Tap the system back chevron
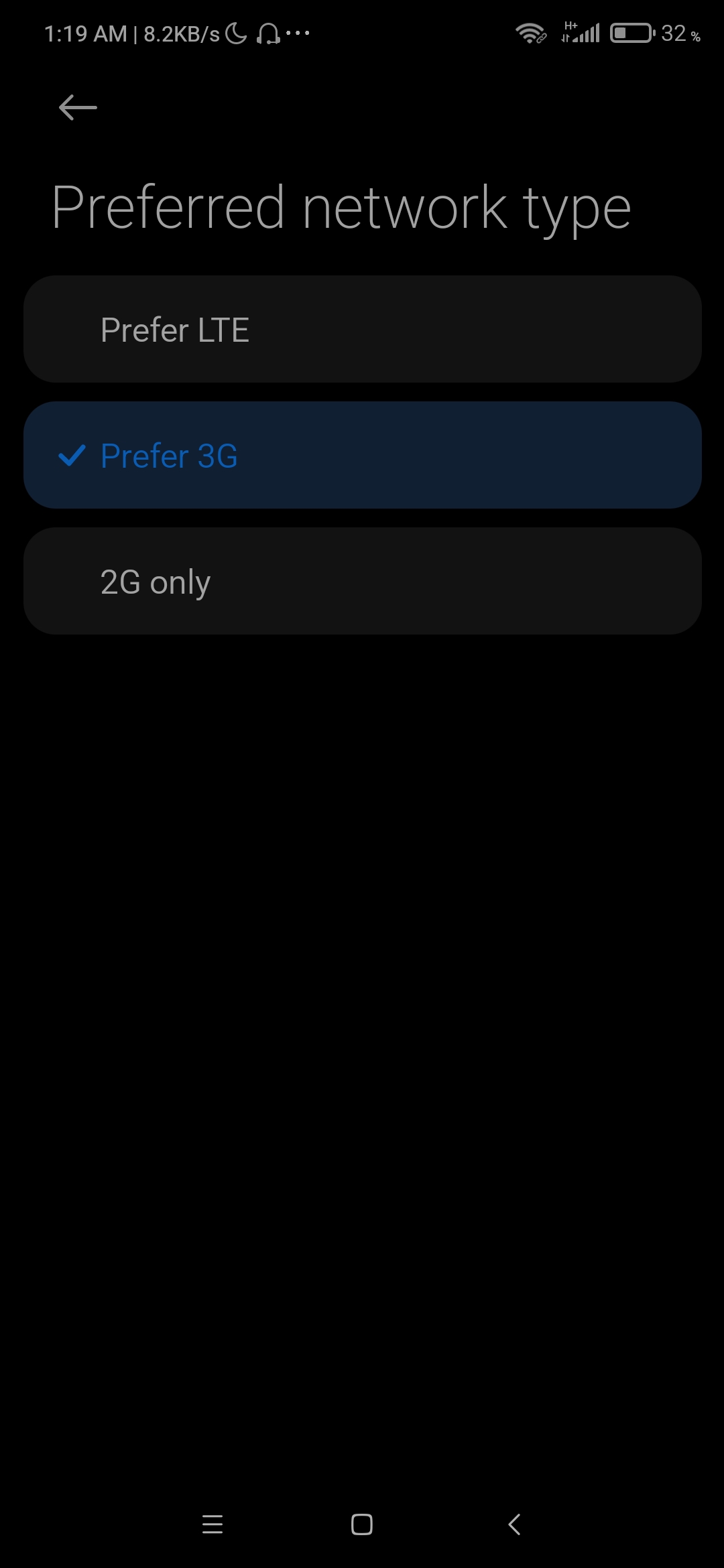Viewport: 724px width, 1568px height. click(514, 1524)
